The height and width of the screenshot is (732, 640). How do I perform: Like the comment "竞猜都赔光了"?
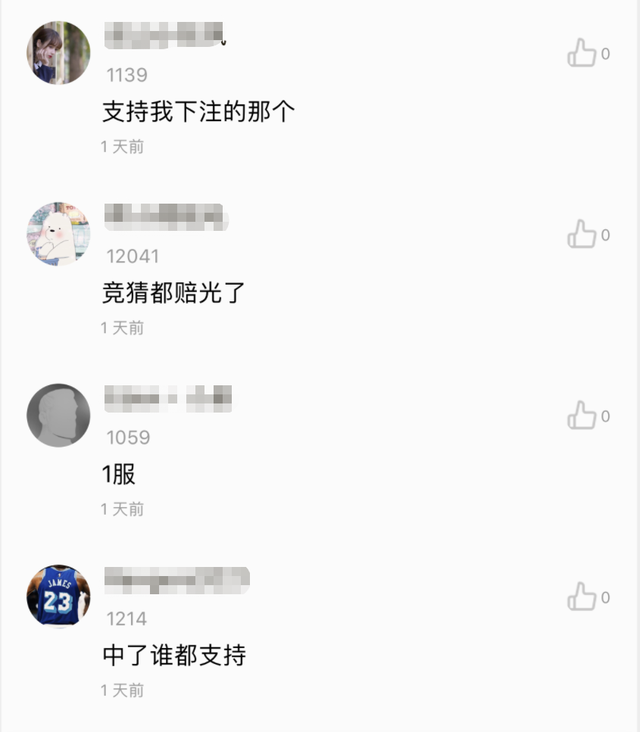[582, 234]
